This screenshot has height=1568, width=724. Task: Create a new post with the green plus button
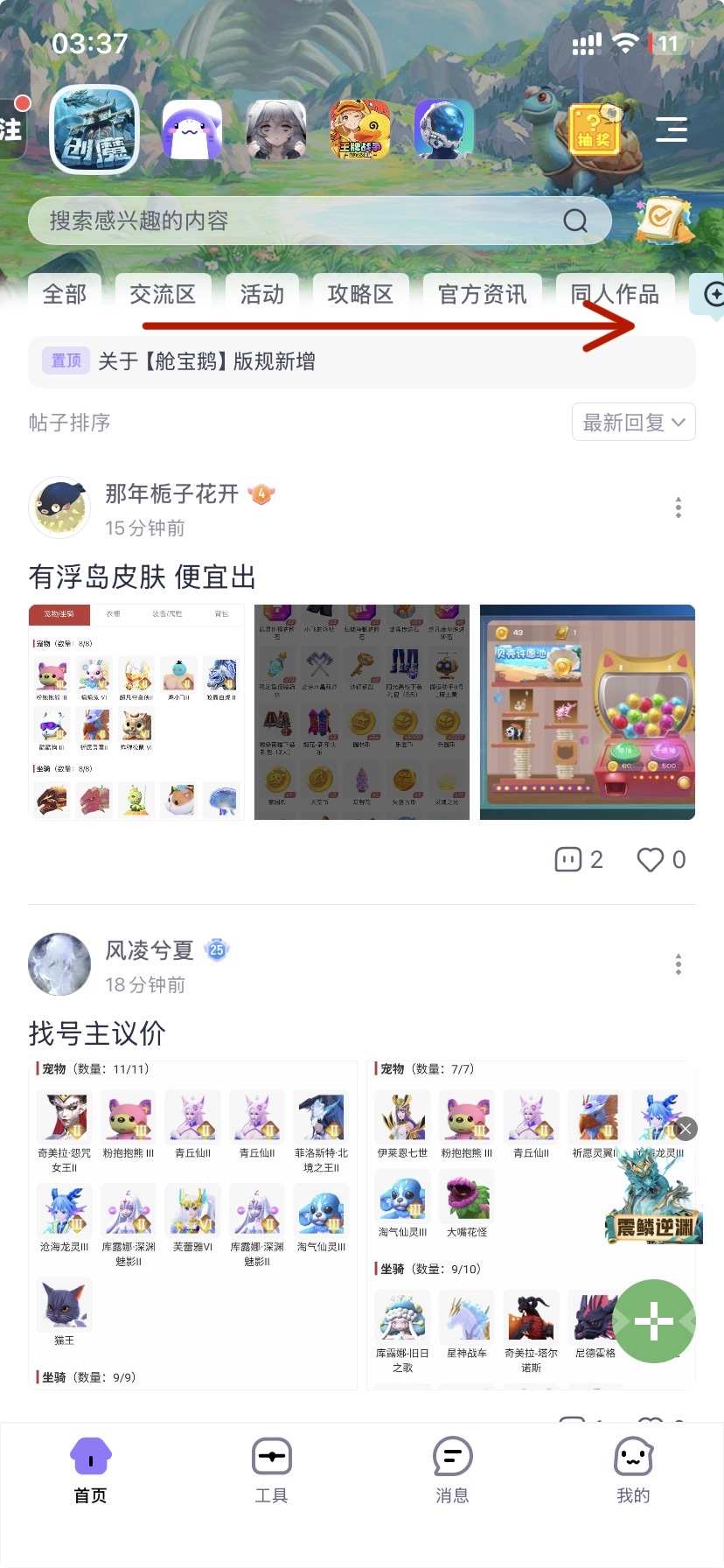[653, 1321]
